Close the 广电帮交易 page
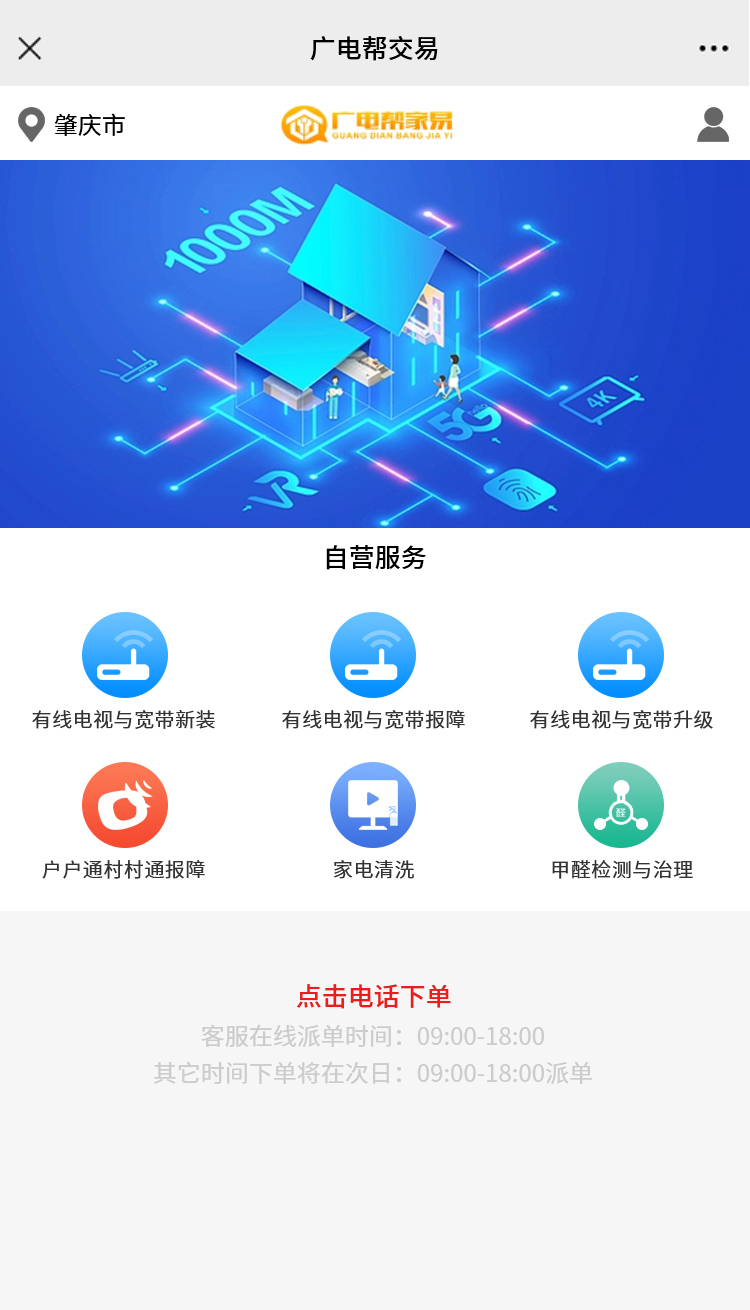 (30, 48)
